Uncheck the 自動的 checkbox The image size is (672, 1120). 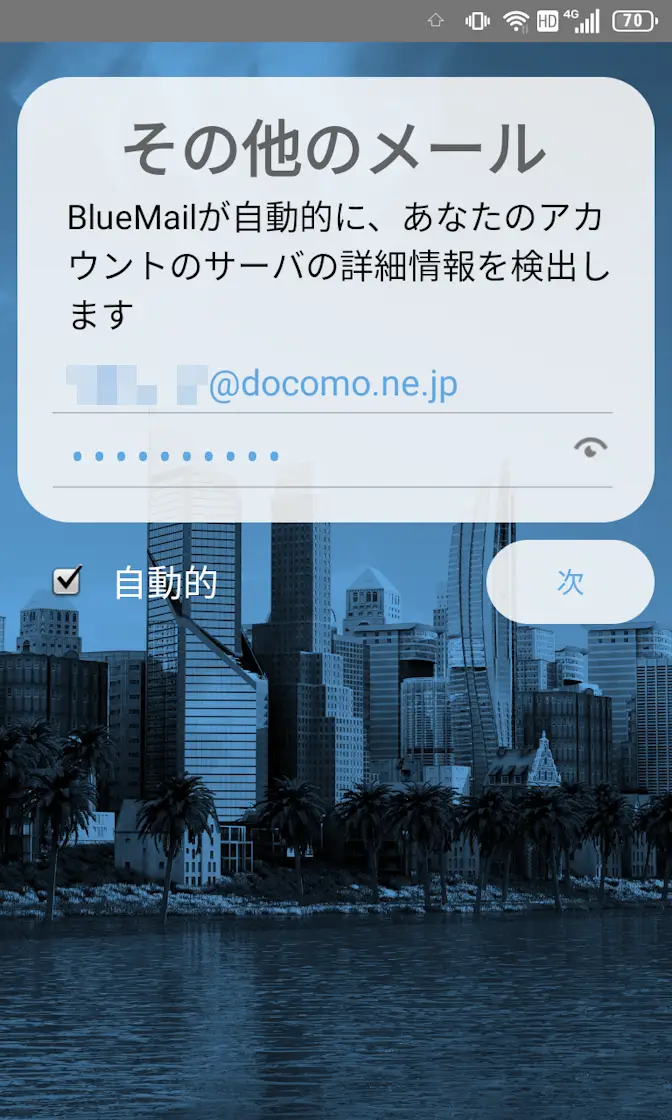click(x=67, y=581)
